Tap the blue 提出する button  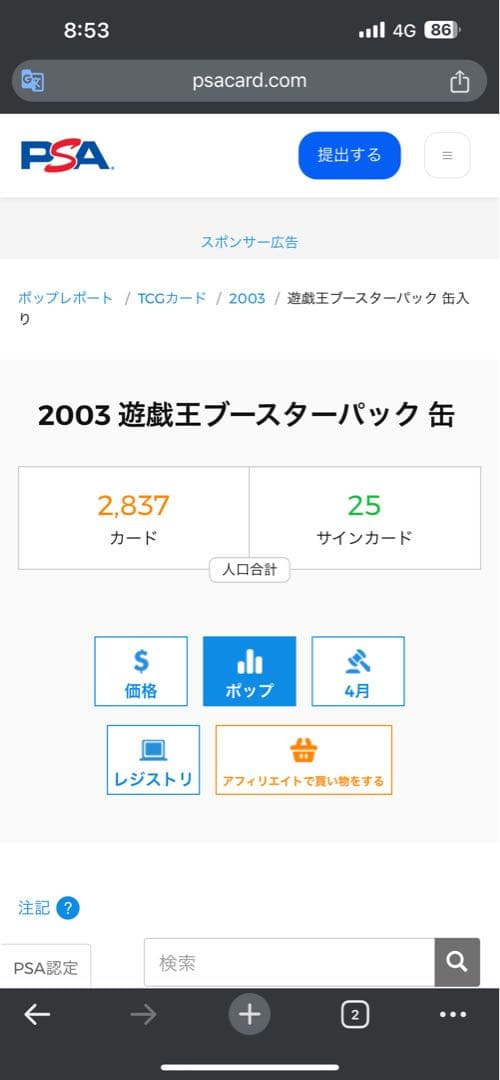pyautogui.click(x=349, y=155)
